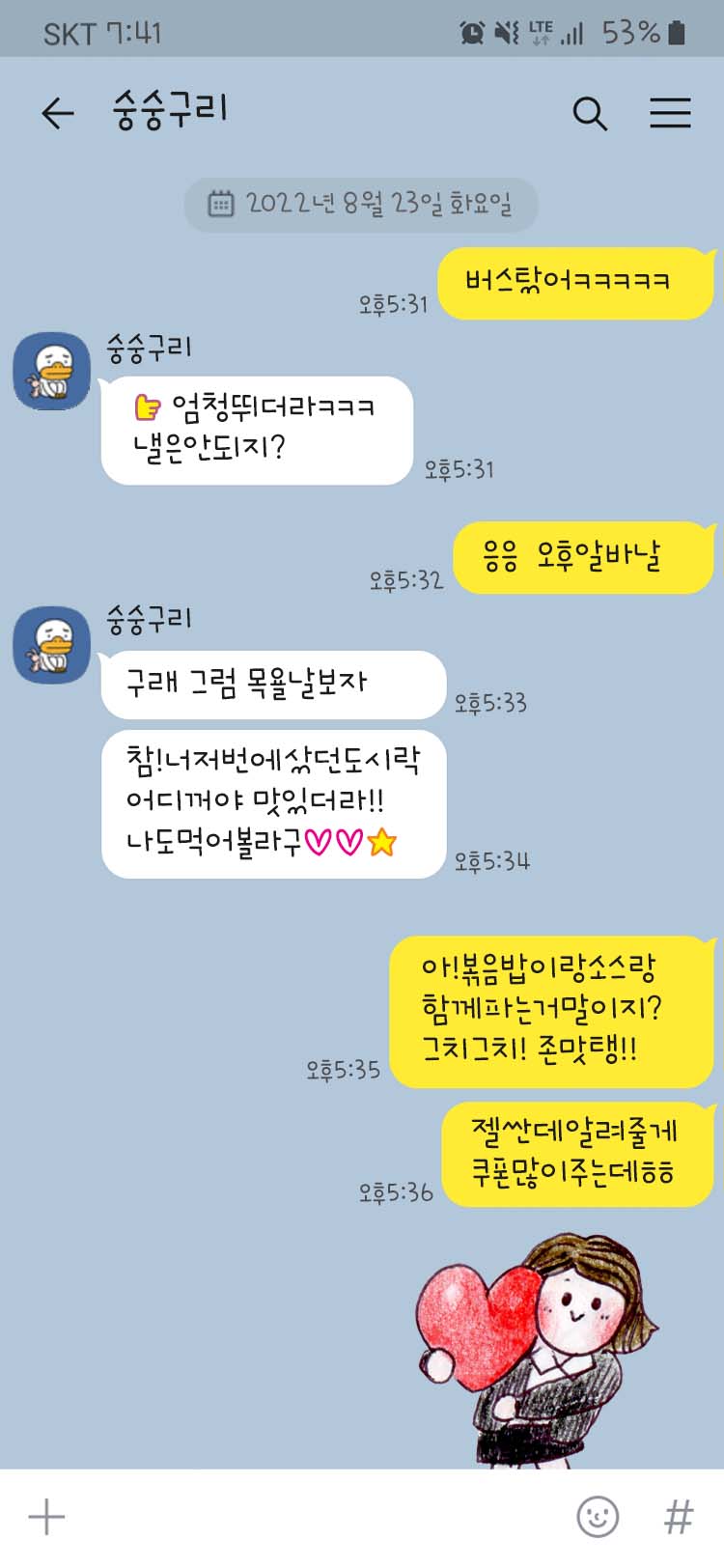The image size is (724, 1568).
Task: Open 숭숭구리's avatar beside the 엄청뛰더라 message
Action: point(52,372)
